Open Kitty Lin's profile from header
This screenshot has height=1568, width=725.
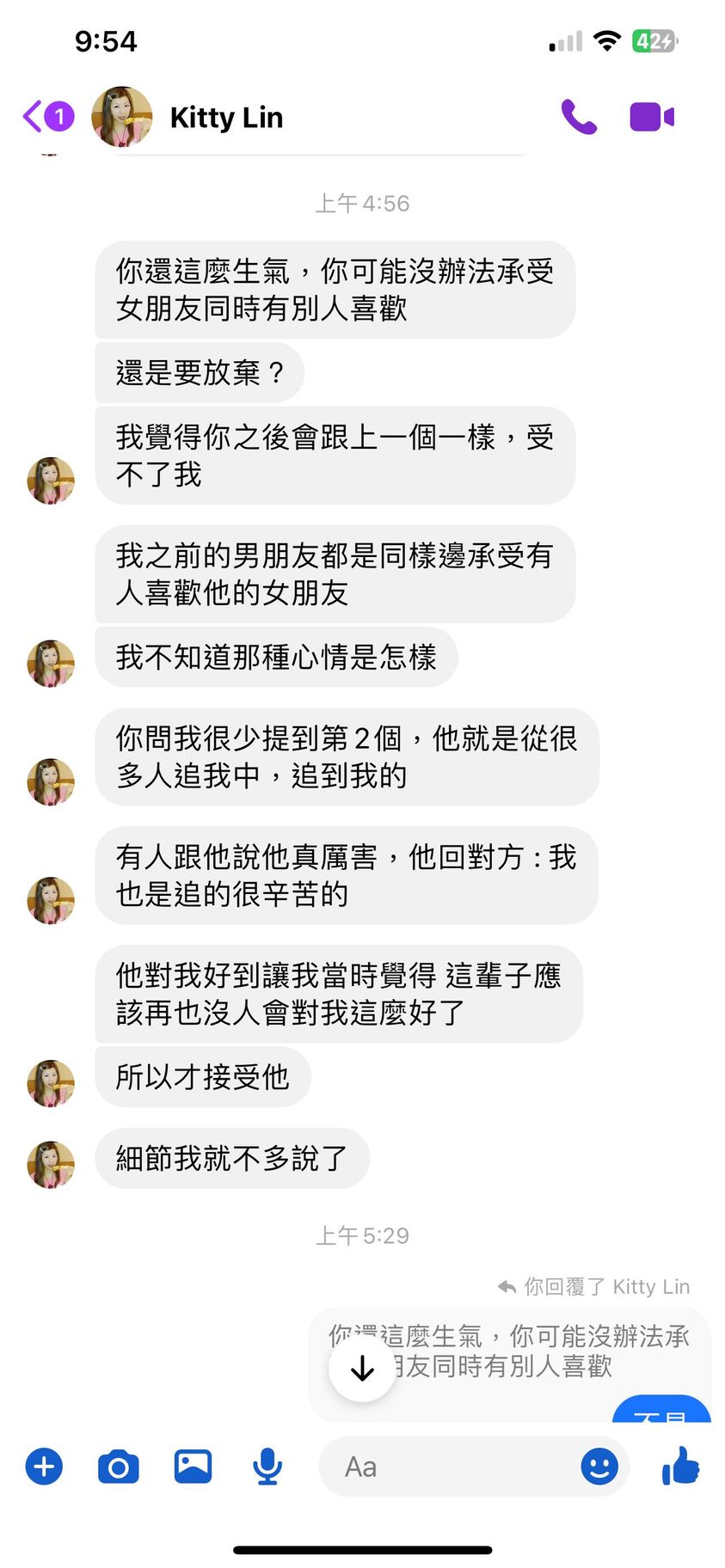(225, 117)
